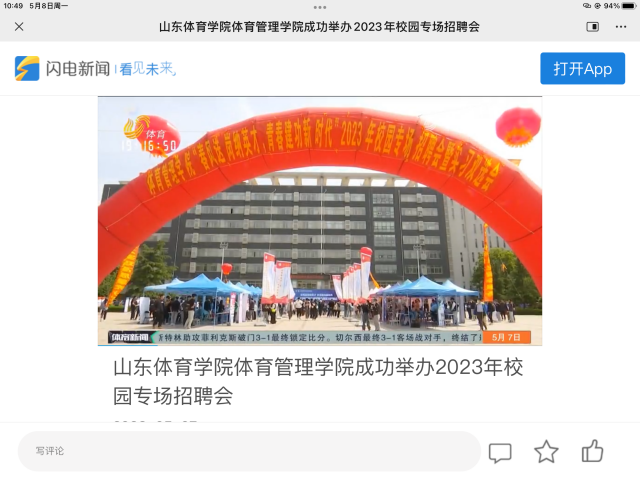Screen dimensions: 640x480
Task: Like this article with thumbs up
Action: pos(593,451)
